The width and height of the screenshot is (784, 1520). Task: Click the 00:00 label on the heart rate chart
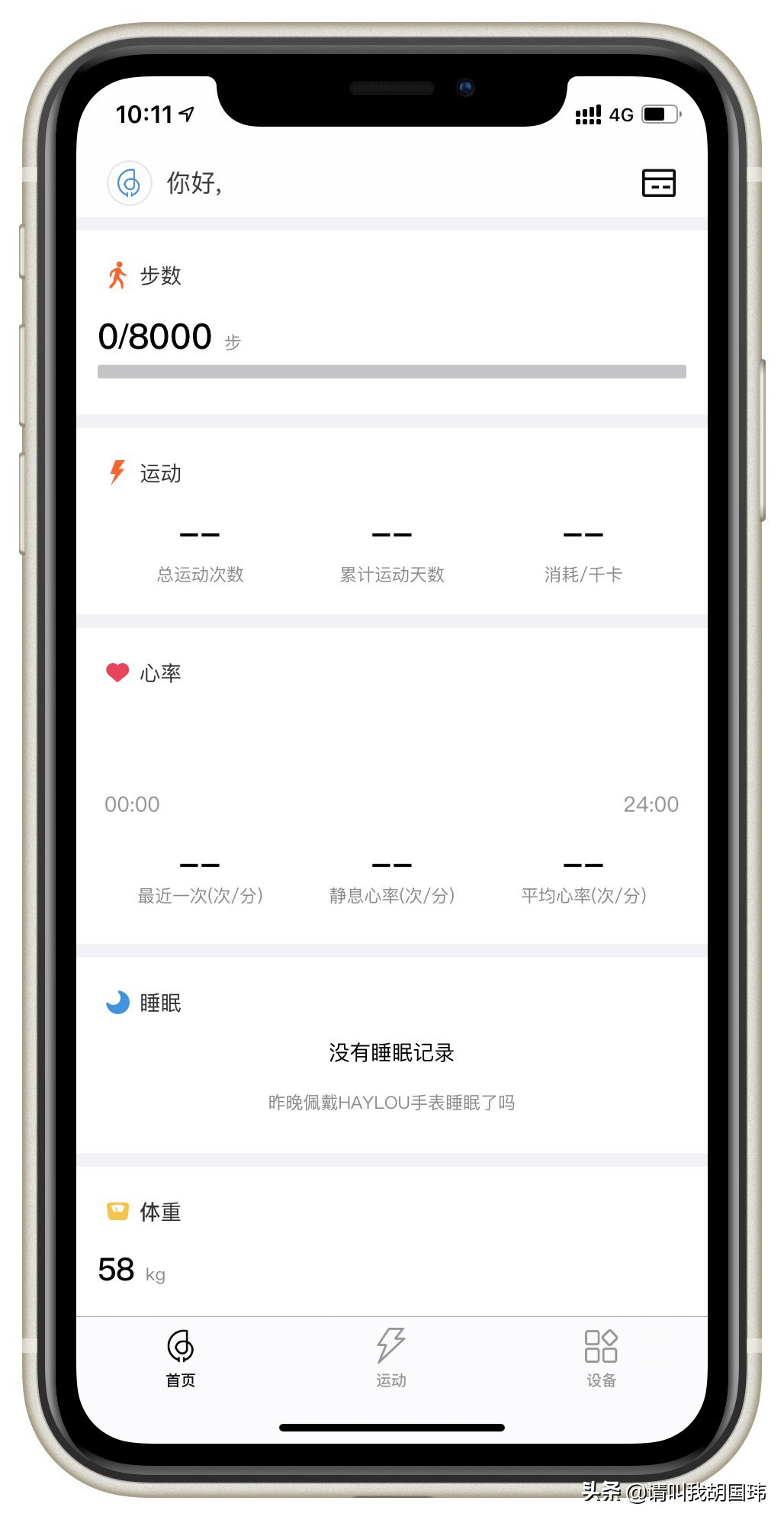pyautogui.click(x=131, y=803)
